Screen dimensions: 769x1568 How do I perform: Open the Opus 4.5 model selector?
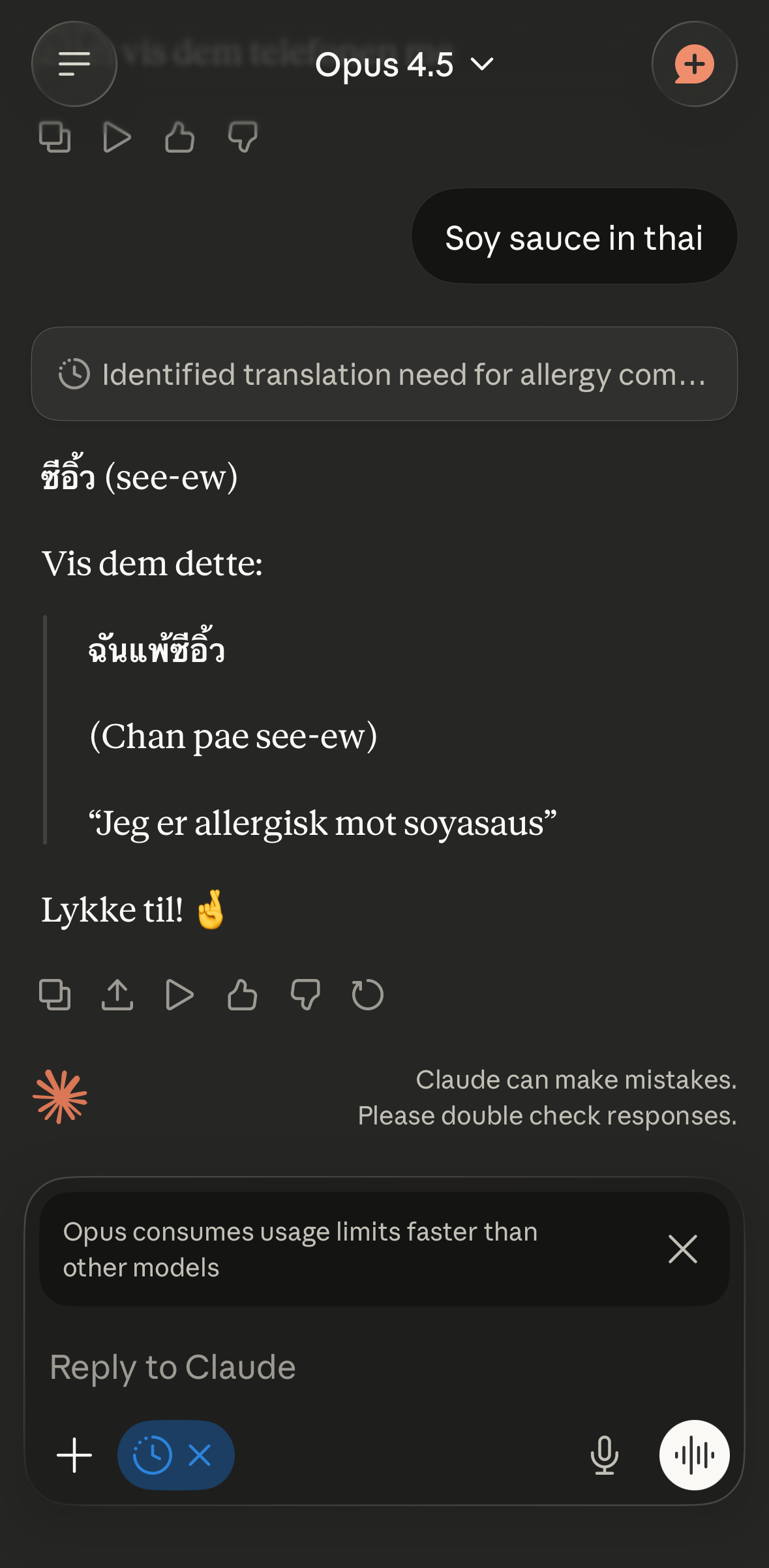point(404,65)
